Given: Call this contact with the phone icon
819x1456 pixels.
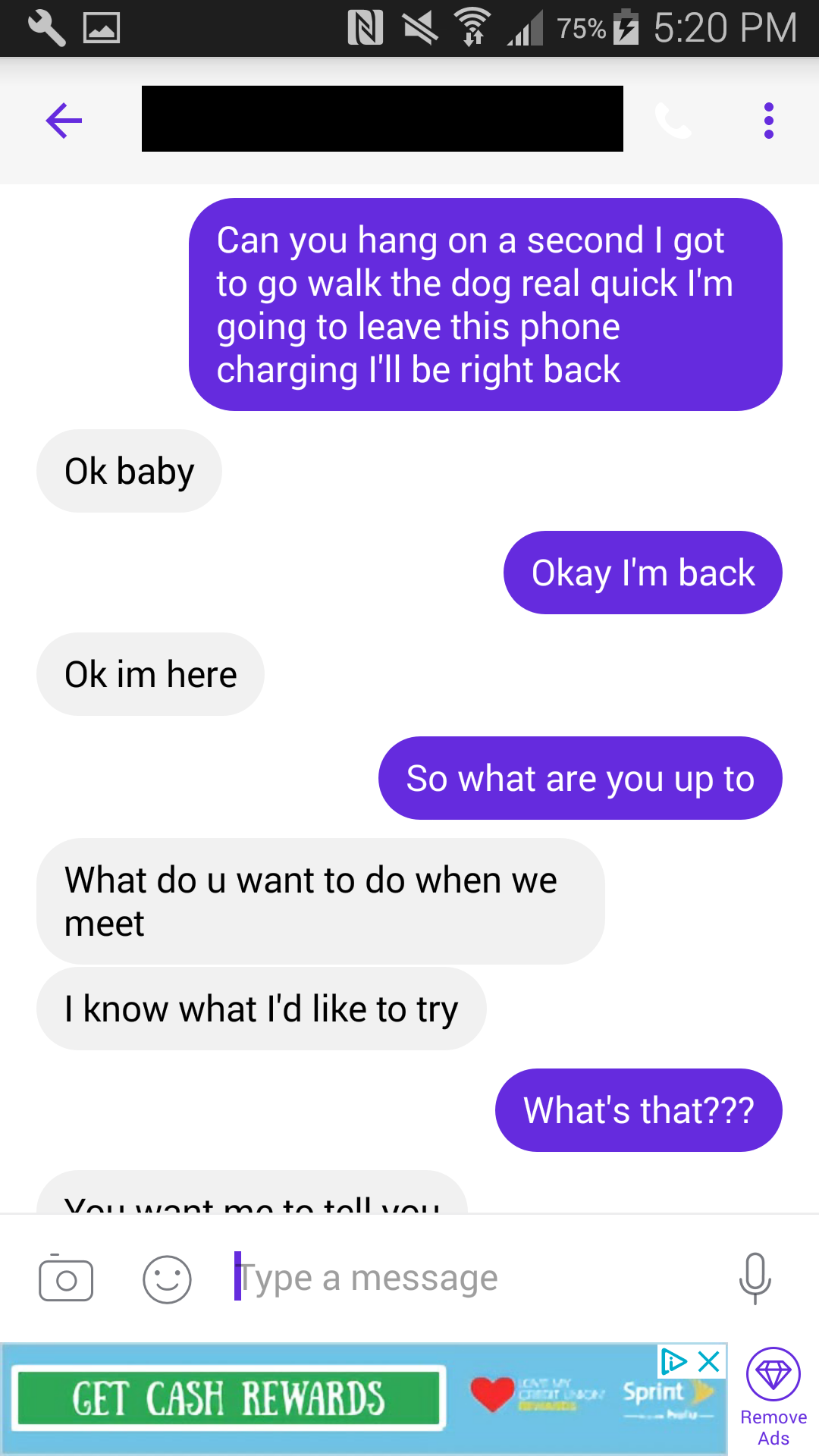Looking at the screenshot, I should [x=673, y=121].
